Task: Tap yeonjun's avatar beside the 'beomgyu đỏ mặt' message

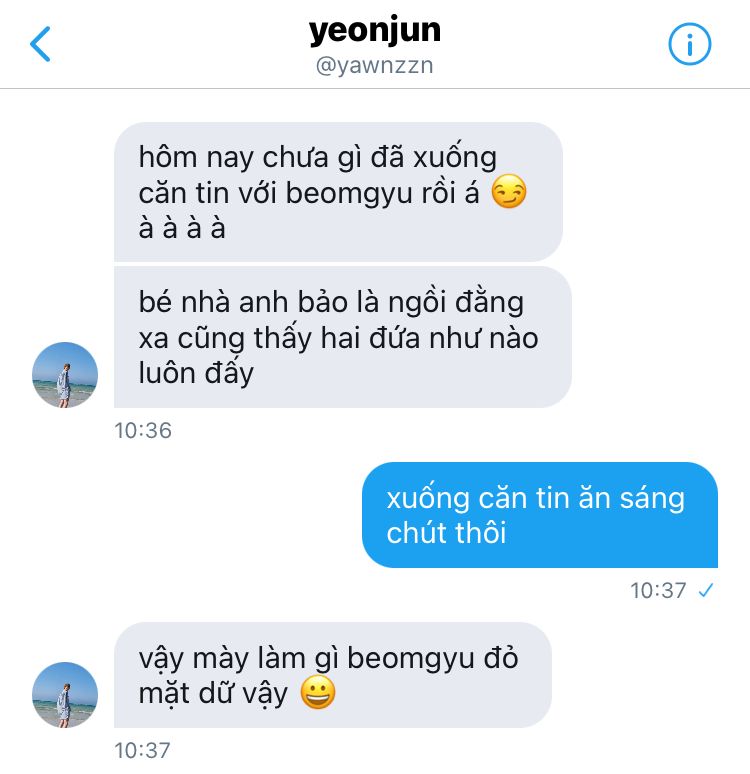Action: click(66, 694)
